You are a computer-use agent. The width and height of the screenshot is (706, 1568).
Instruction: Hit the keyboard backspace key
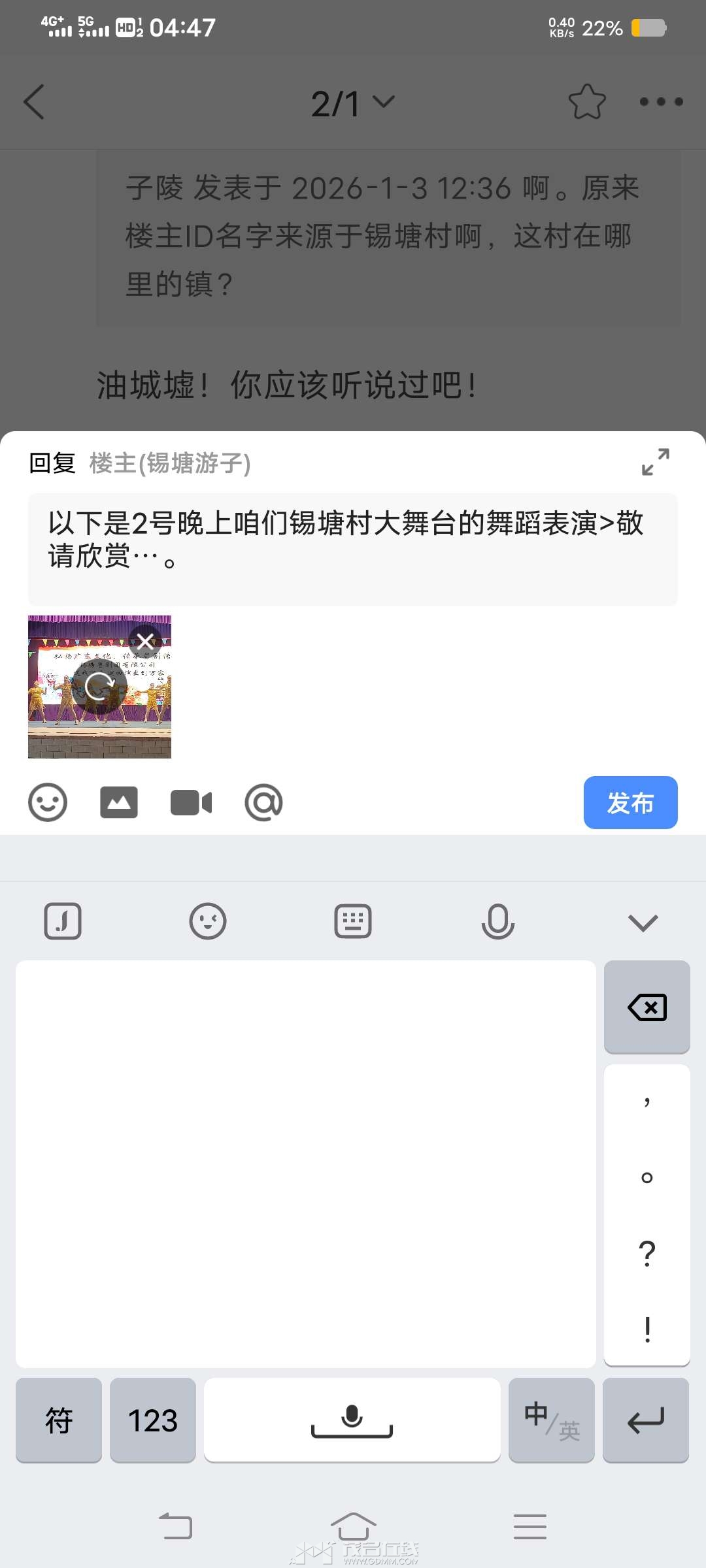(647, 1007)
